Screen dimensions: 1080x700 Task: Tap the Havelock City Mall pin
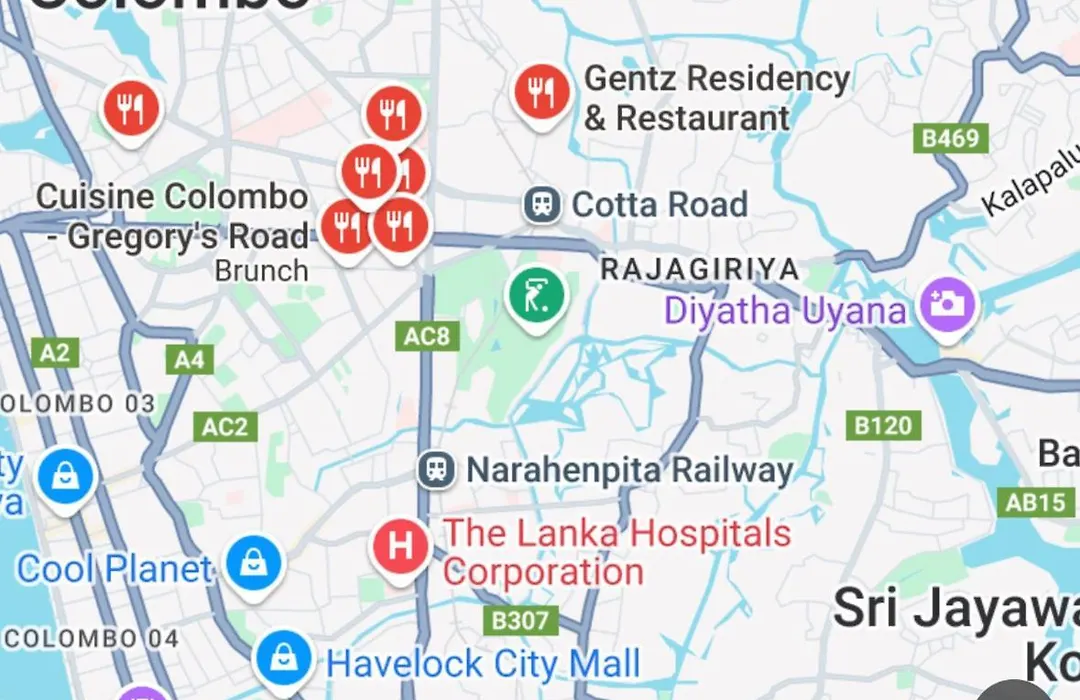coord(284,659)
